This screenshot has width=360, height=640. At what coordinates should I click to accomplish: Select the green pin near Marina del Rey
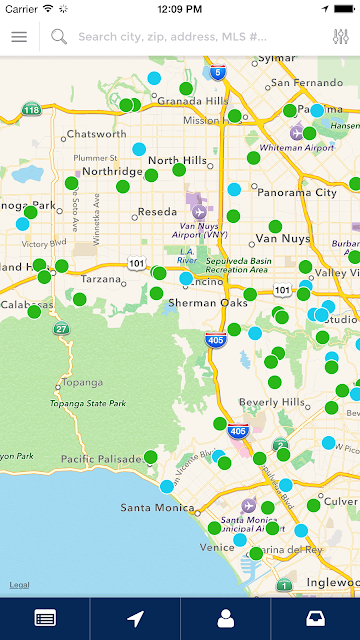point(256,553)
